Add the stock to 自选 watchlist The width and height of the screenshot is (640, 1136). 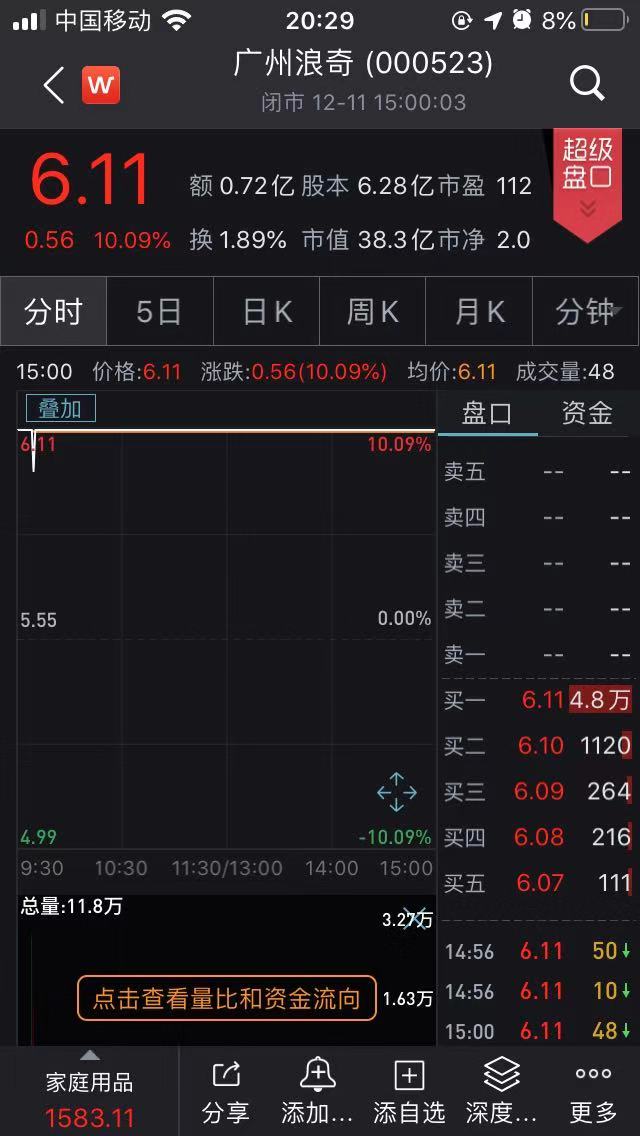(409, 1090)
